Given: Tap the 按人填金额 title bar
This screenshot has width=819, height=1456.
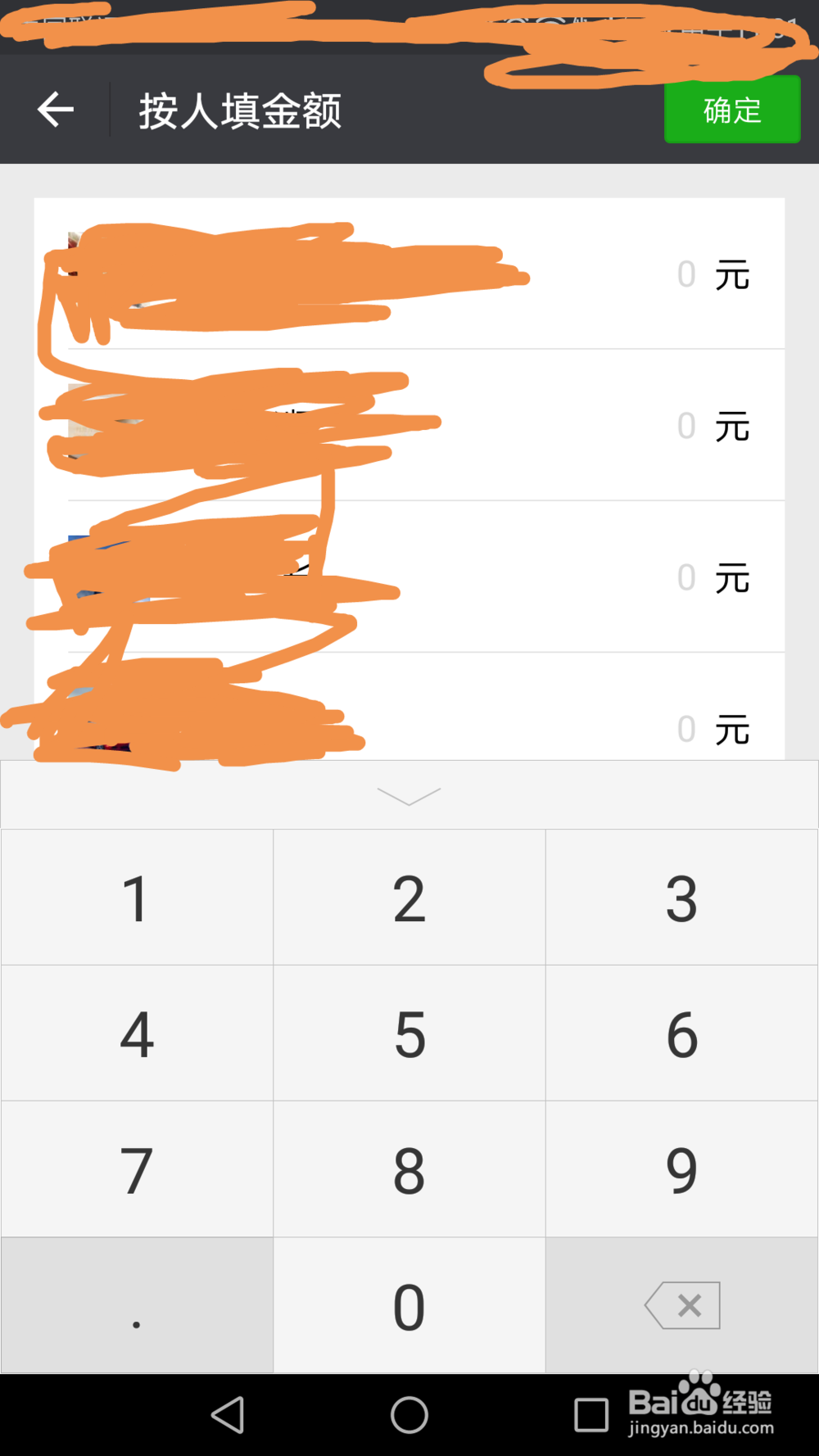Looking at the screenshot, I should point(242,111).
